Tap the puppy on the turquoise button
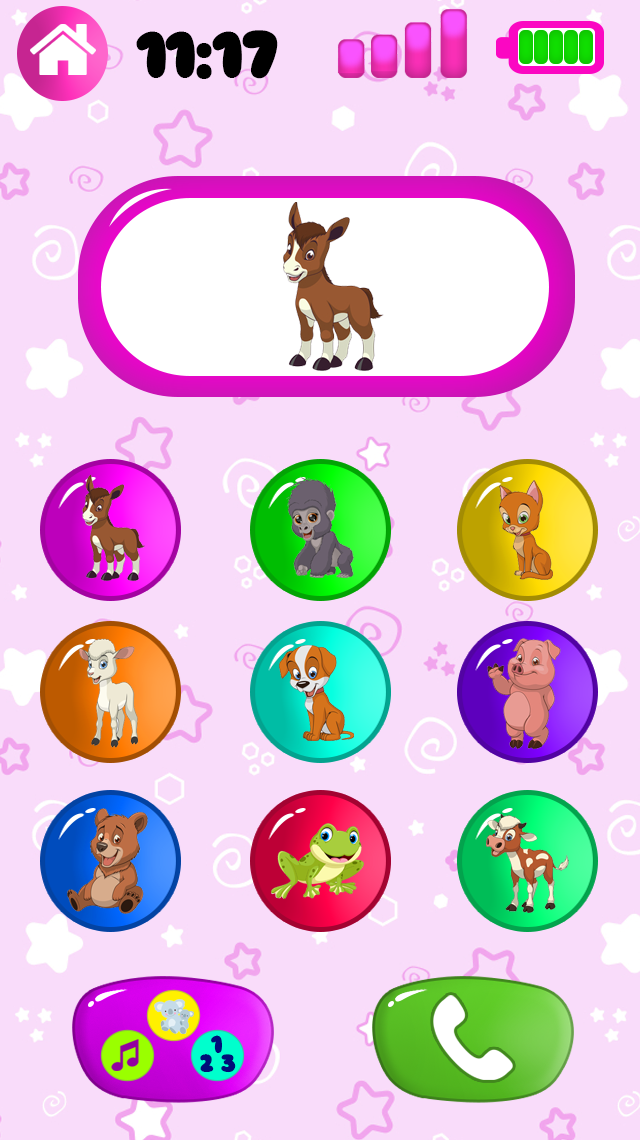Image resolution: width=640 pixels, height=1140 pixels. 320,692
